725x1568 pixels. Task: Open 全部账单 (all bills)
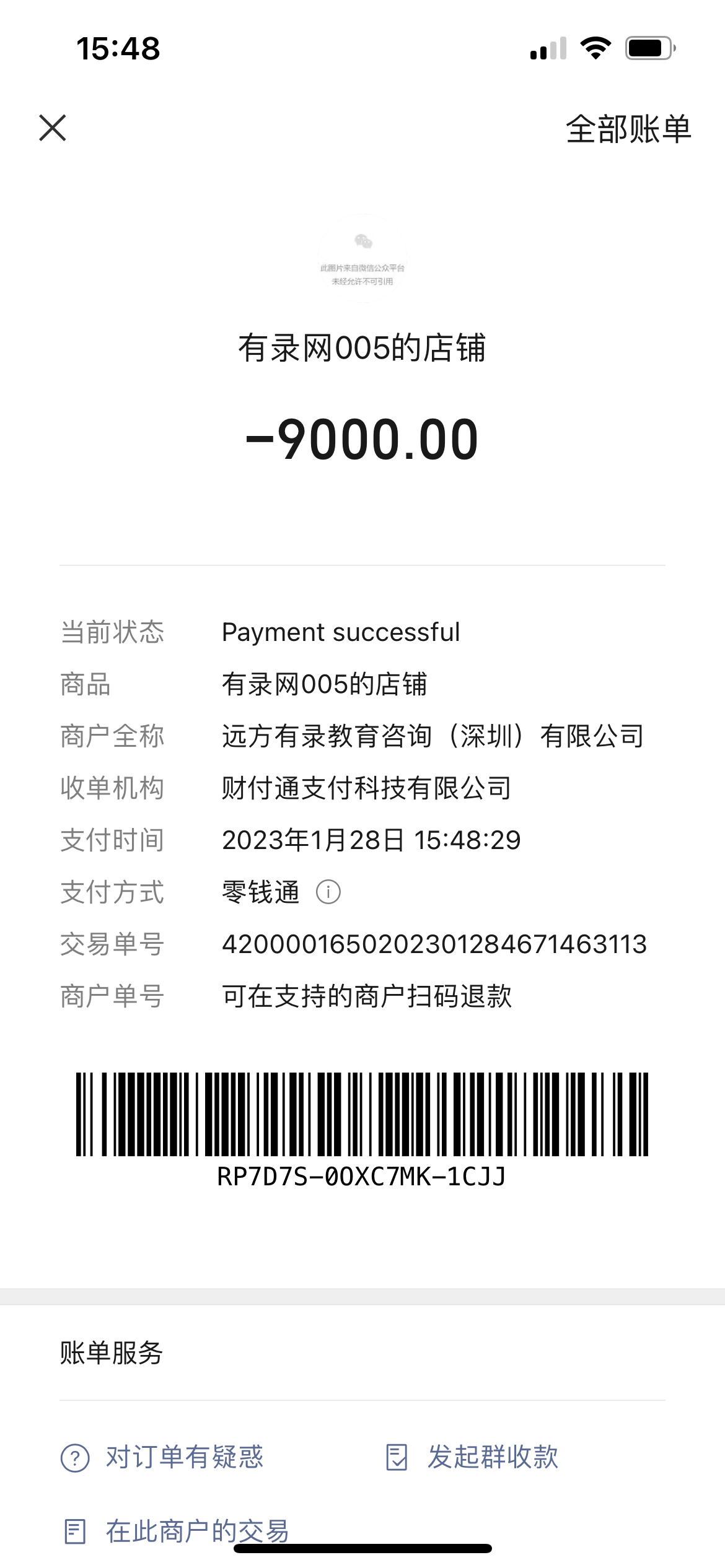(x=628, y=129)
